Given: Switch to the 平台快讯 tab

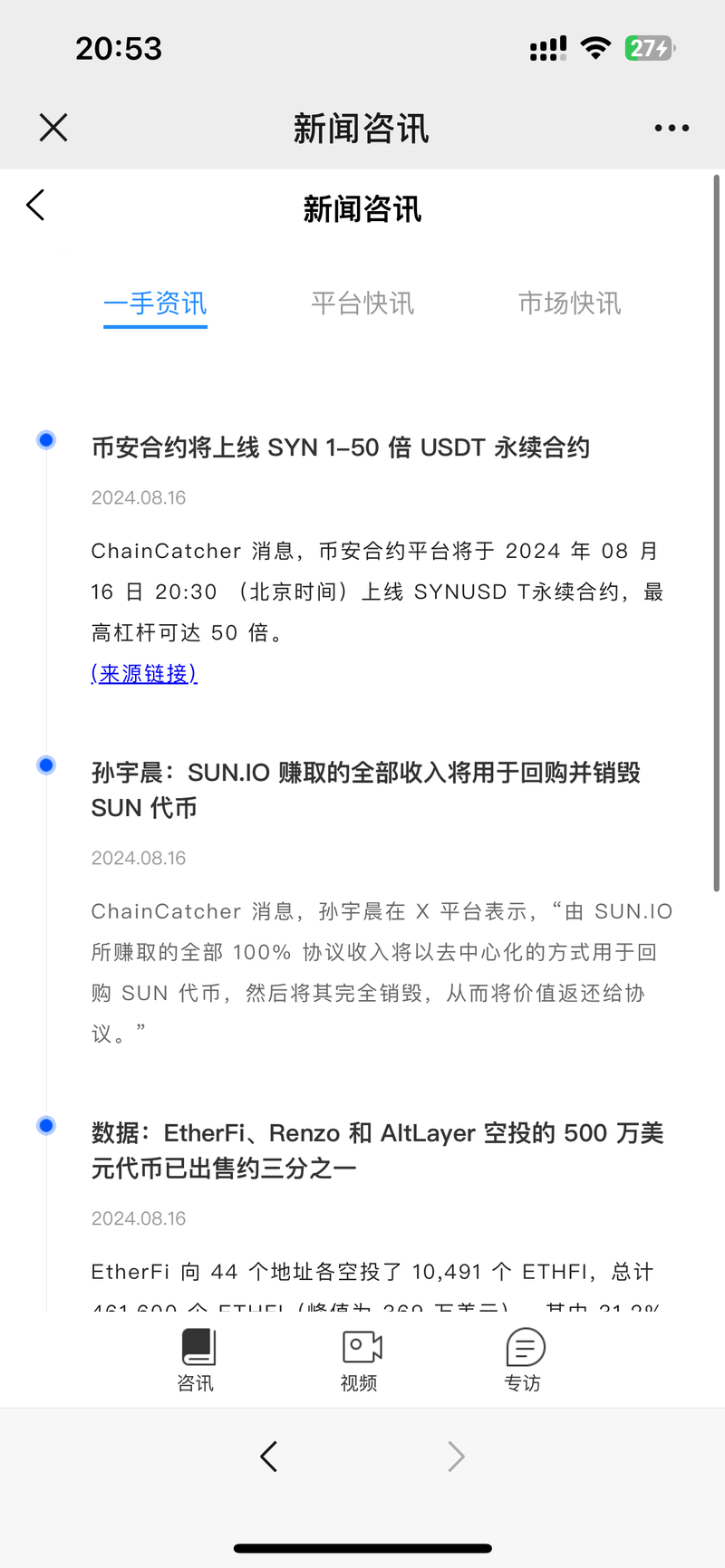Looking at the screenshot, I should tap(362, 303).
